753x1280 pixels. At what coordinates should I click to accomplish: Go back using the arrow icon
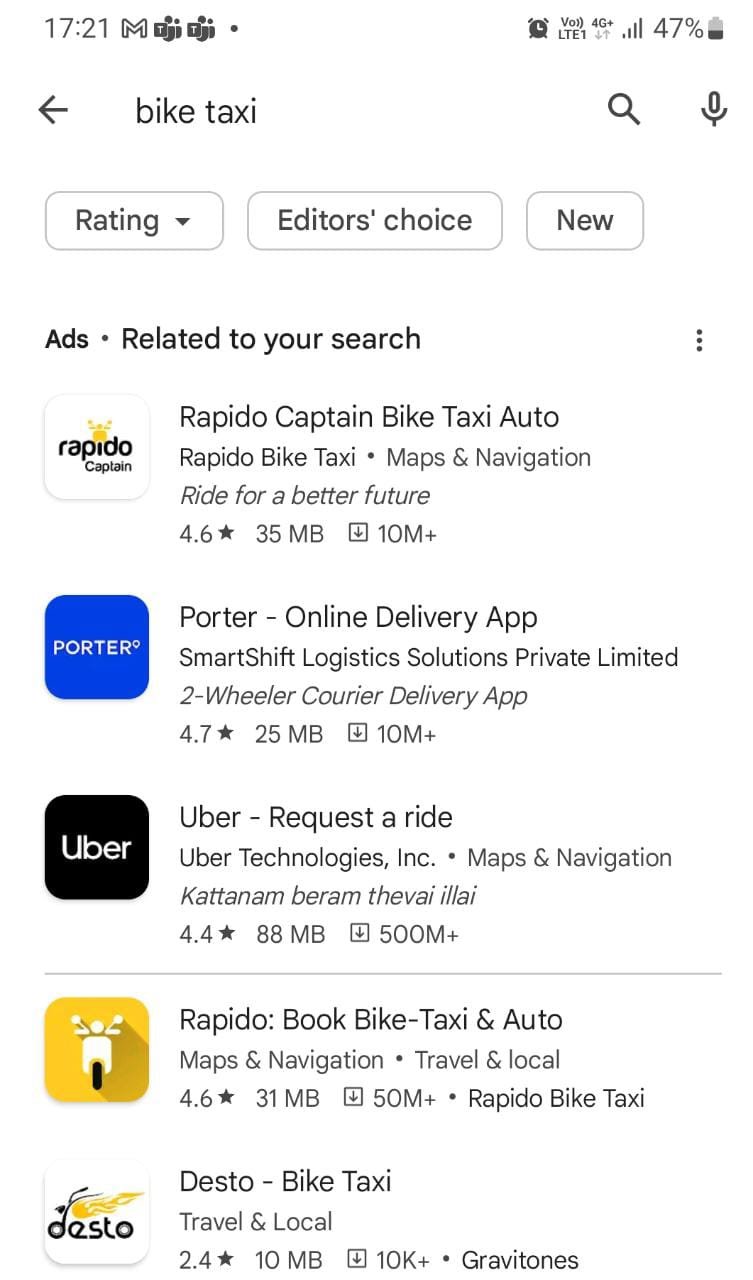pyautogui.click(x=53, y=110)
